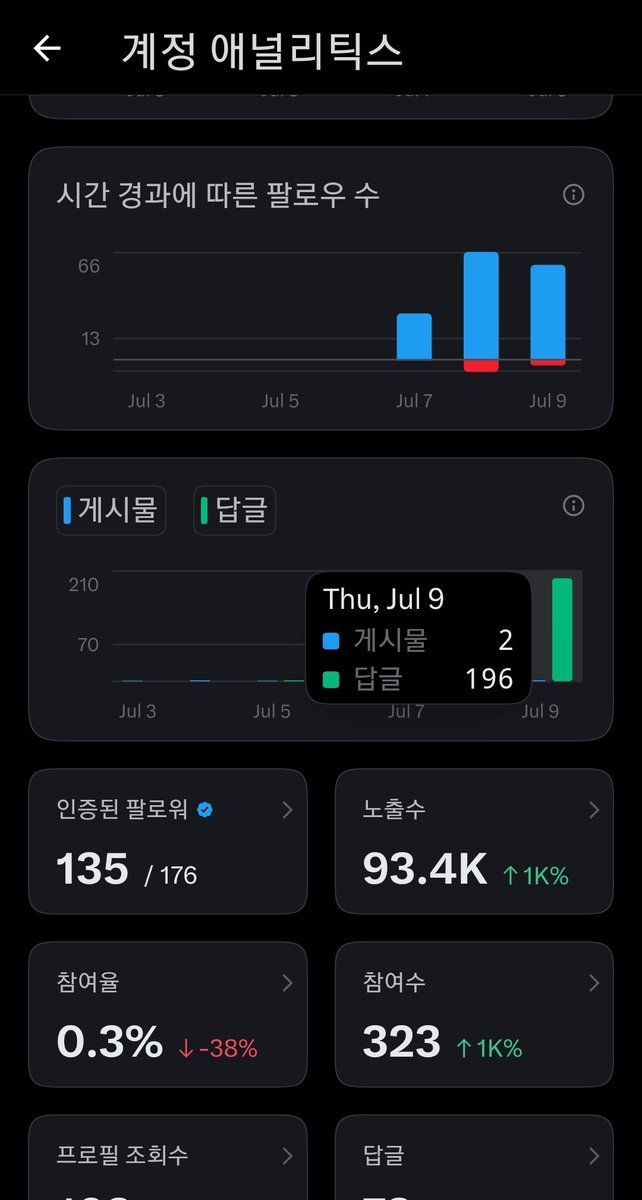Open the 참여율 card
The height and width of the screenshot is (1200, 642).
tap(168, 1014)
